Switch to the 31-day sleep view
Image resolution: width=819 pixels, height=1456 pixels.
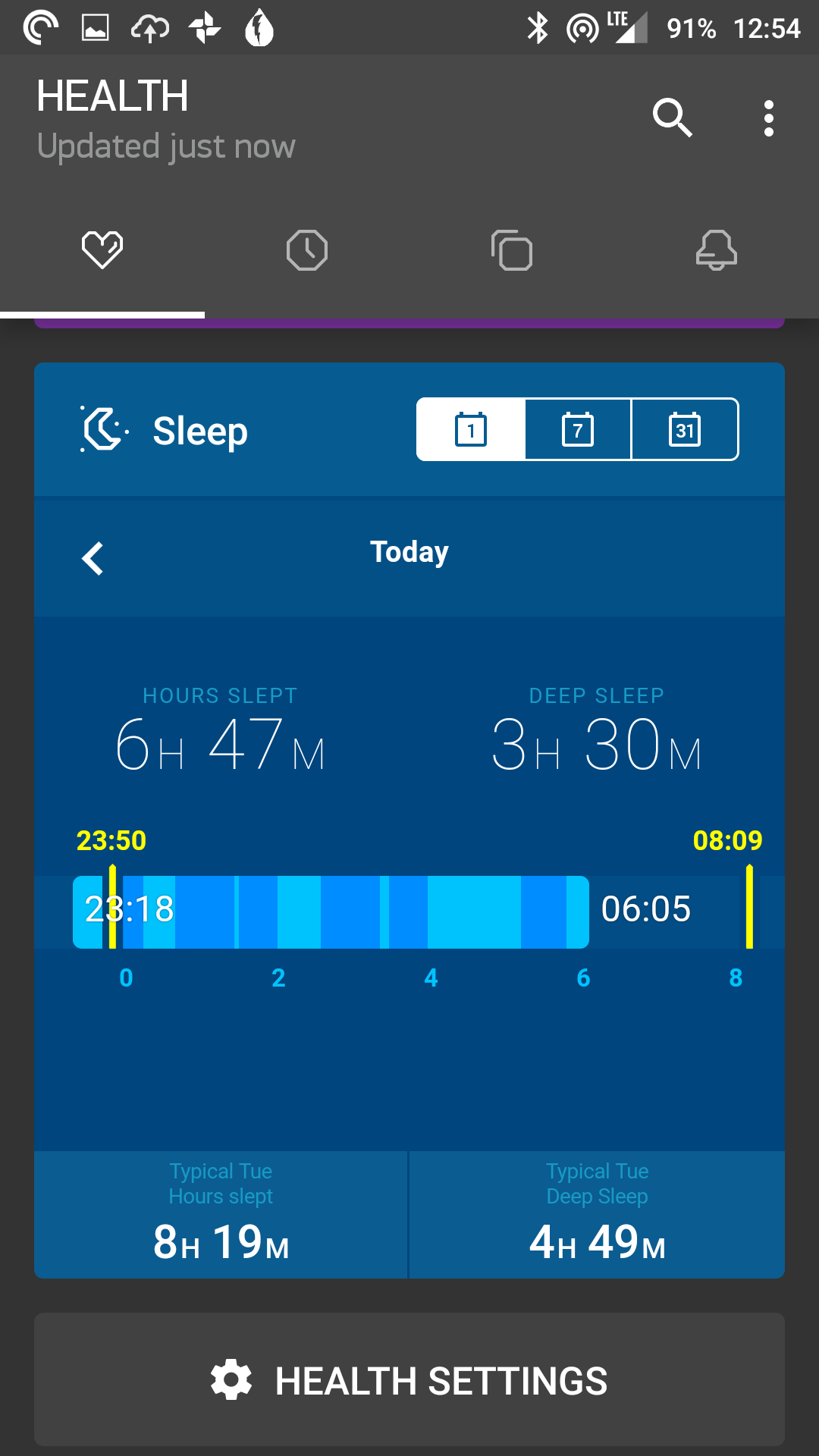click(x=685, y=429)
